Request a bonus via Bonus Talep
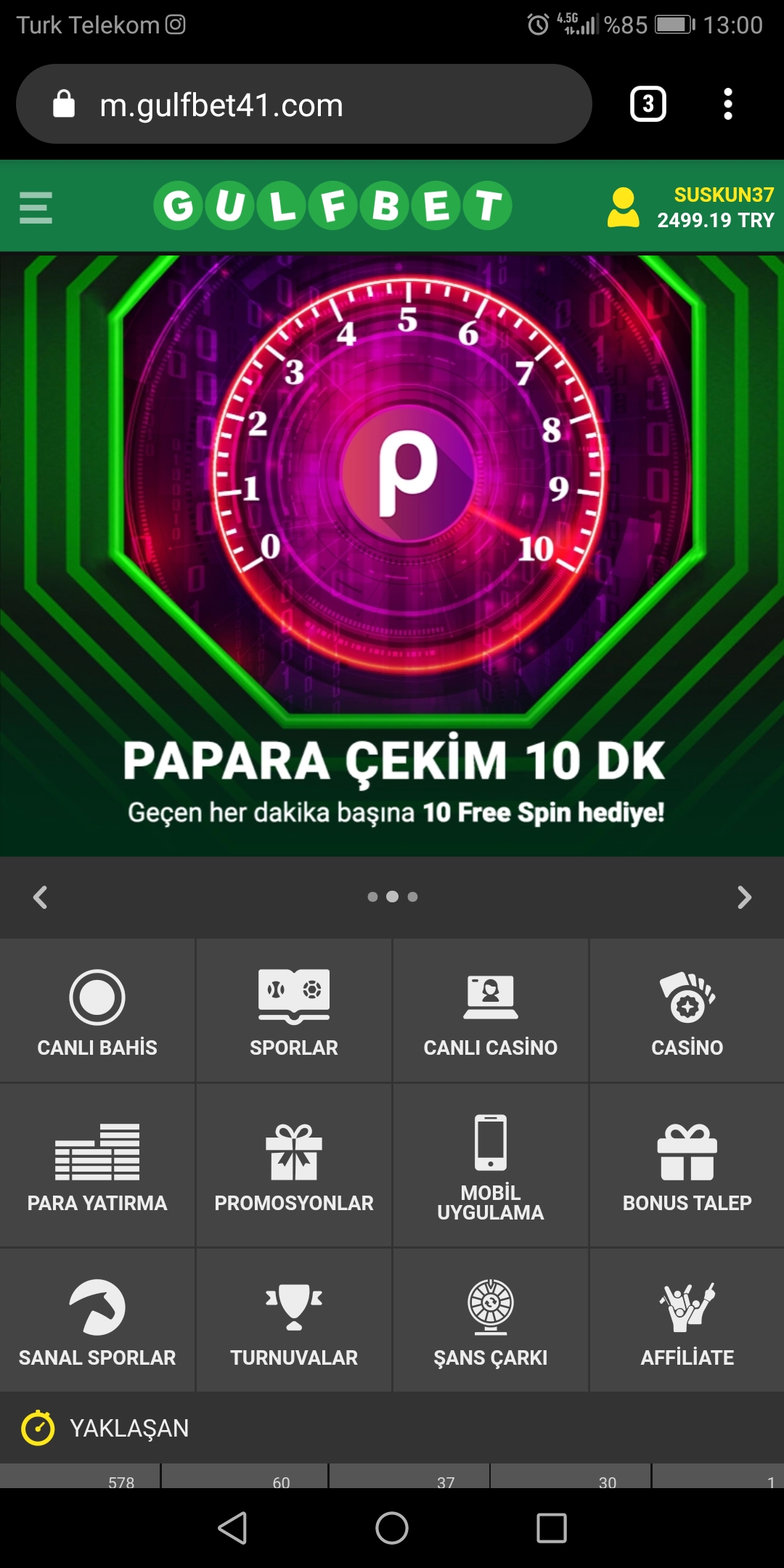784x1568 pixels. [687, 1165]
